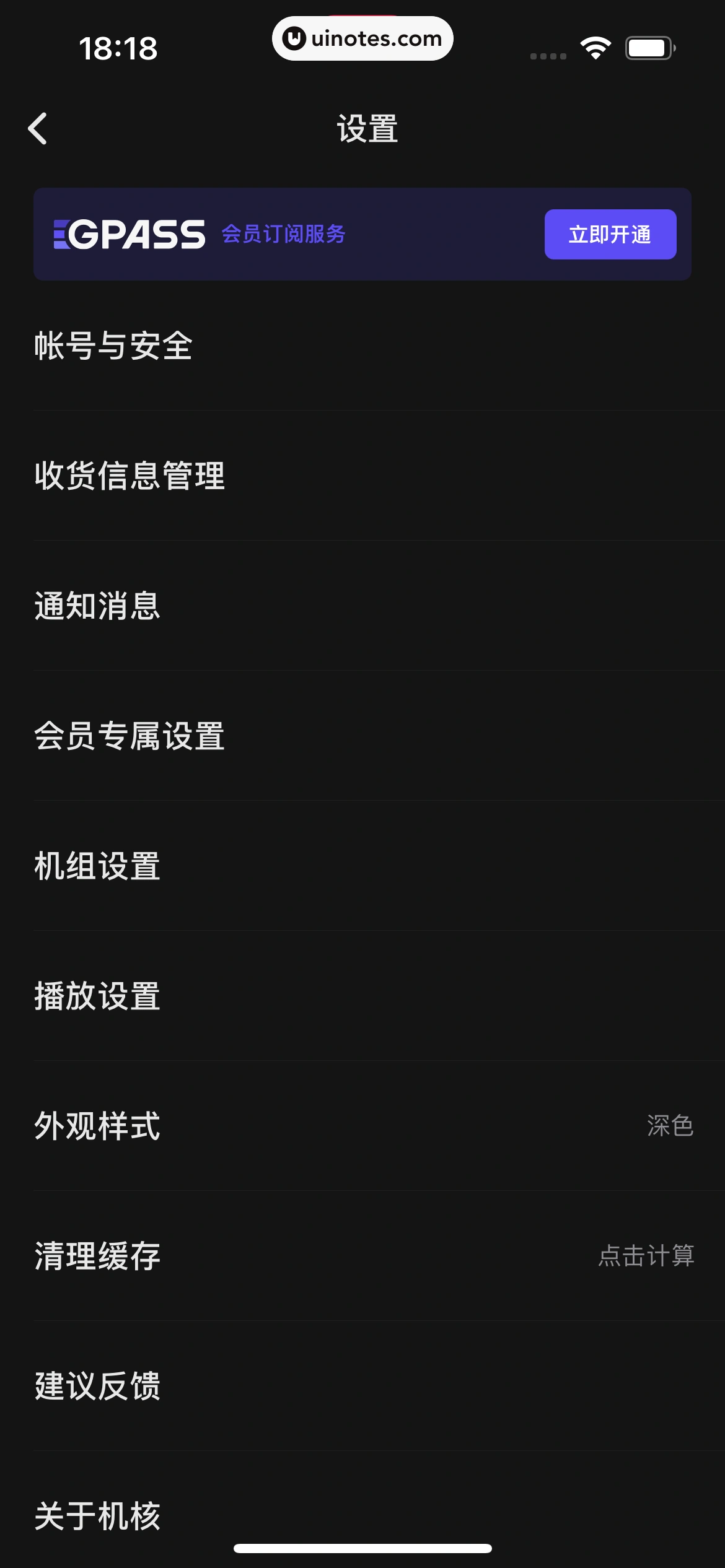
Task: Open 建议反馈 feedback page
Action: coord(98,1386)
